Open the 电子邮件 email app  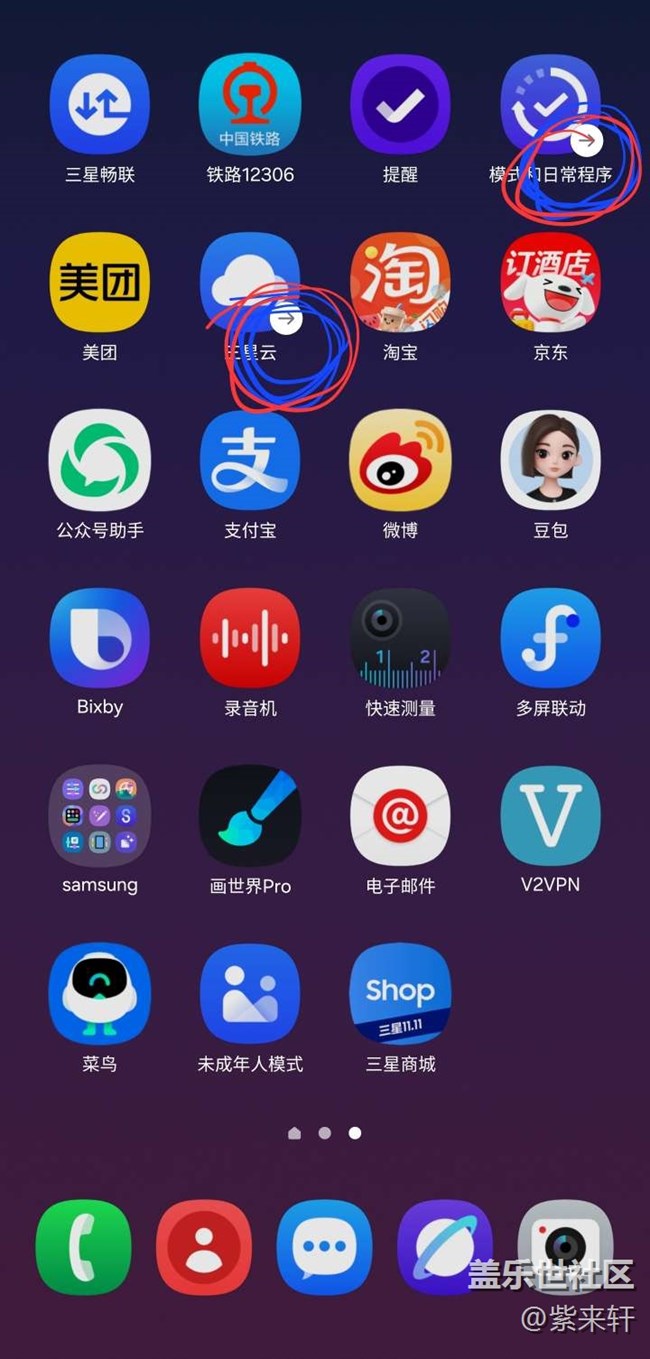pyautogui.click(x=400, y=816)
